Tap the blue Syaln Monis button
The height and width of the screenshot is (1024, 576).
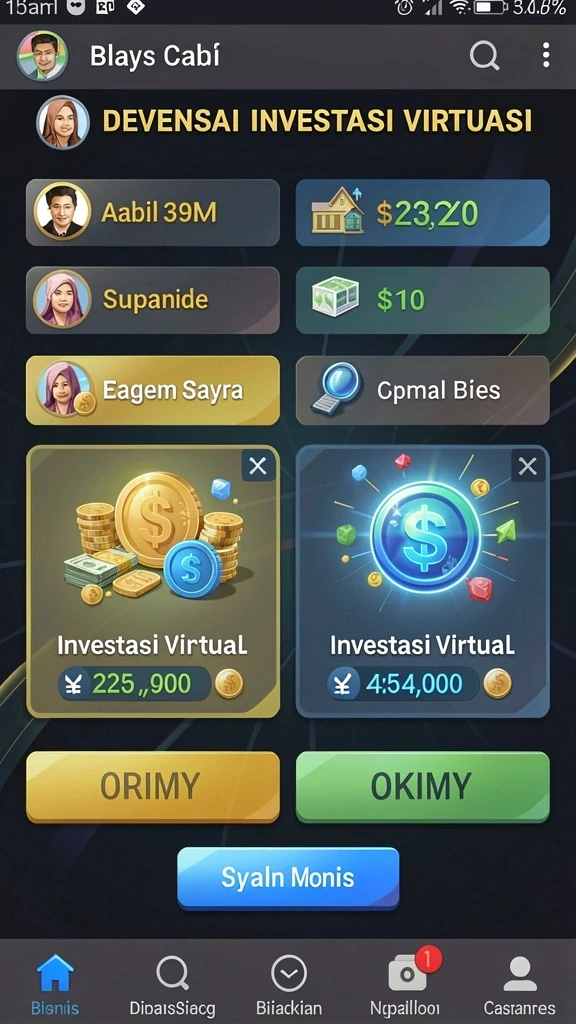[288, 878]
